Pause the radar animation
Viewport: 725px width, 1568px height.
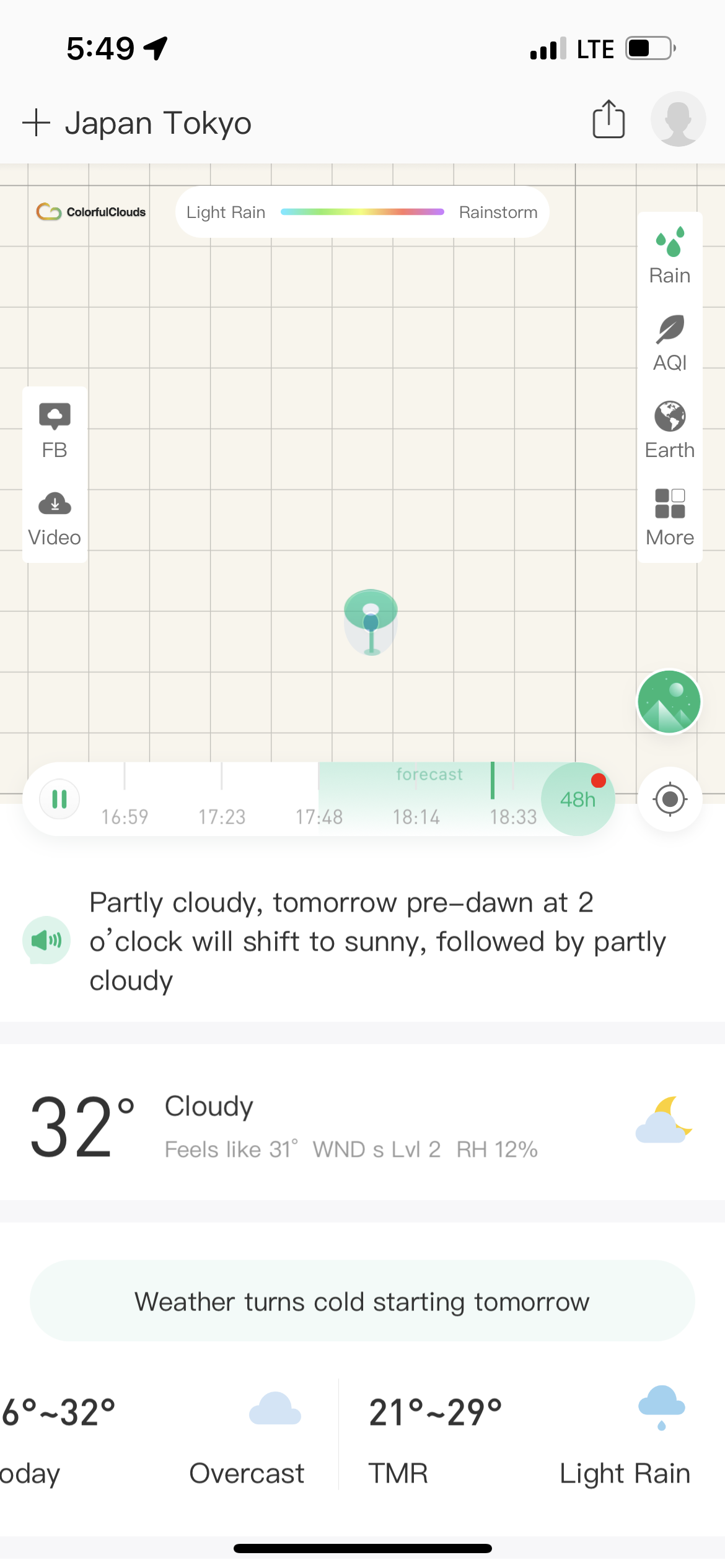59,799
